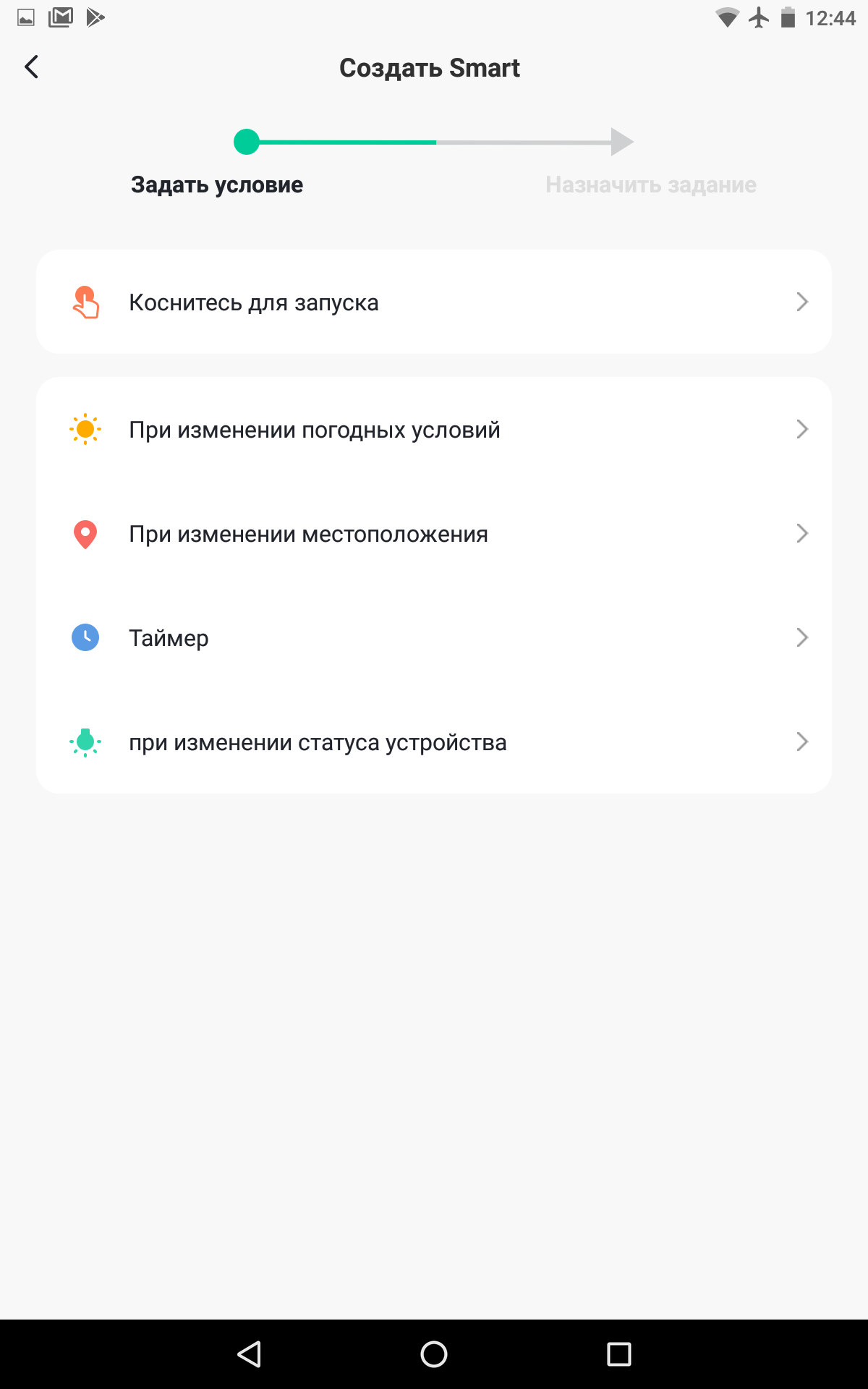Open the Таймер condition
The height and width of the screenshot is (1389, 868).
click(x=434, y=638)
